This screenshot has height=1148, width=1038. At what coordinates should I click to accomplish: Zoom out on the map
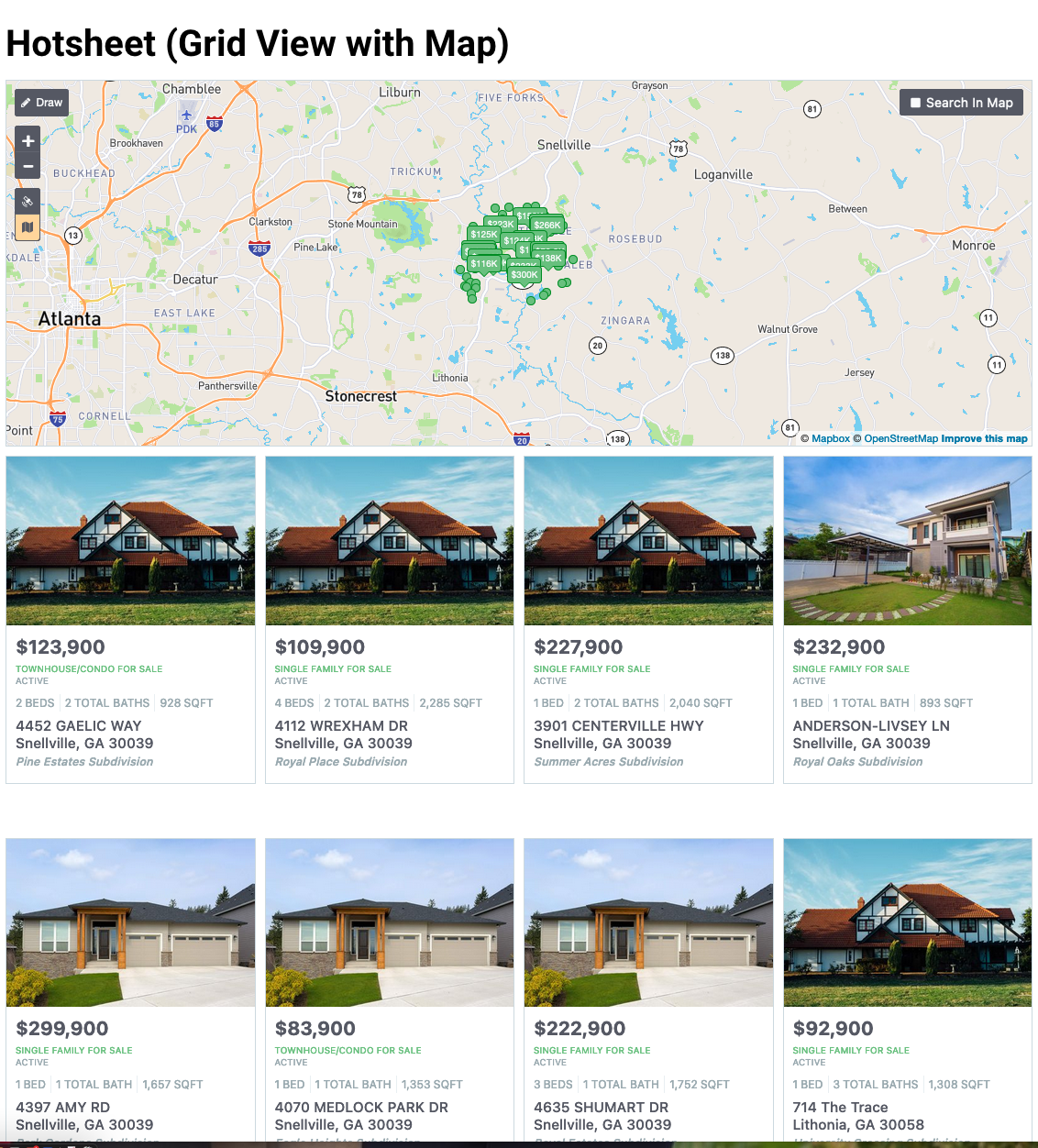point(28,166)
